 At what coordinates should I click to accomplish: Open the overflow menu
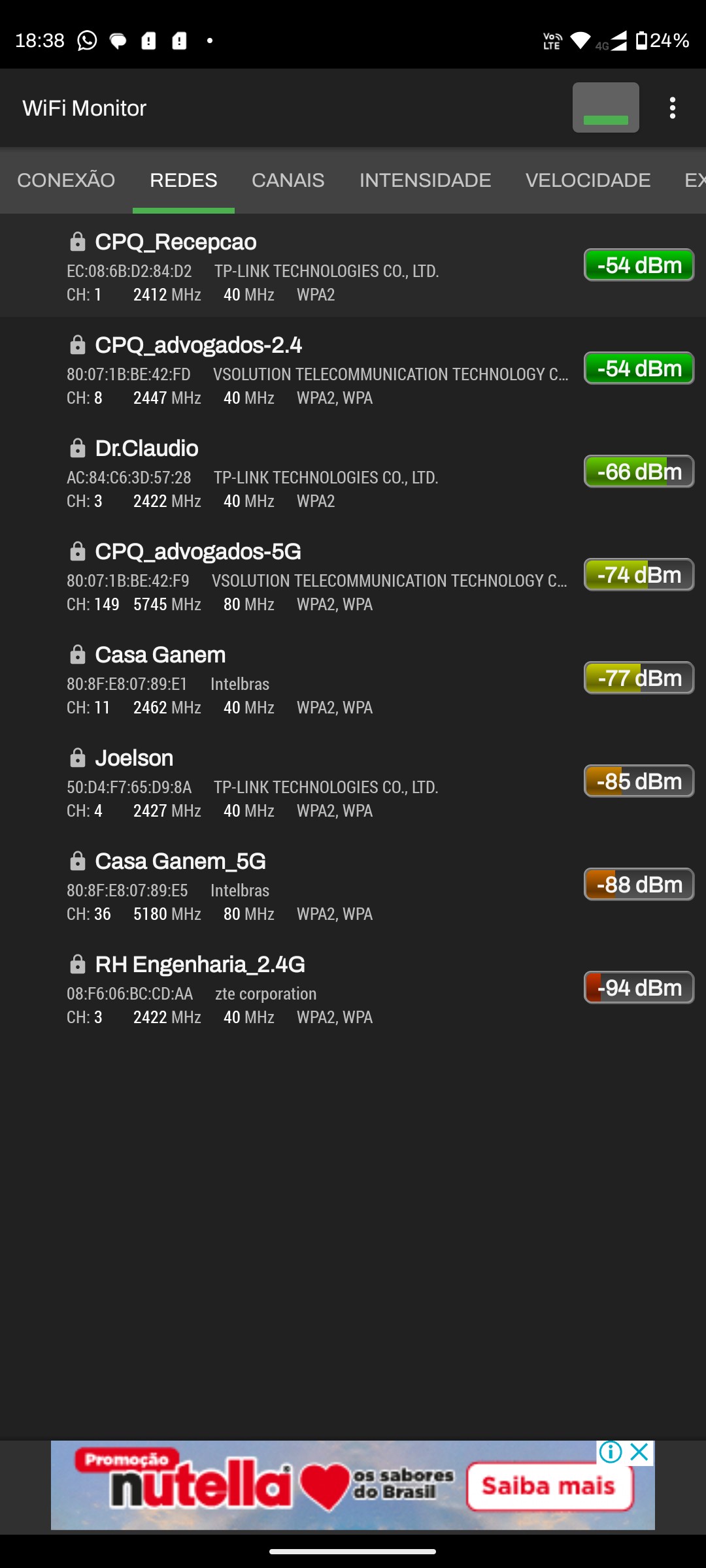[672, 108]
